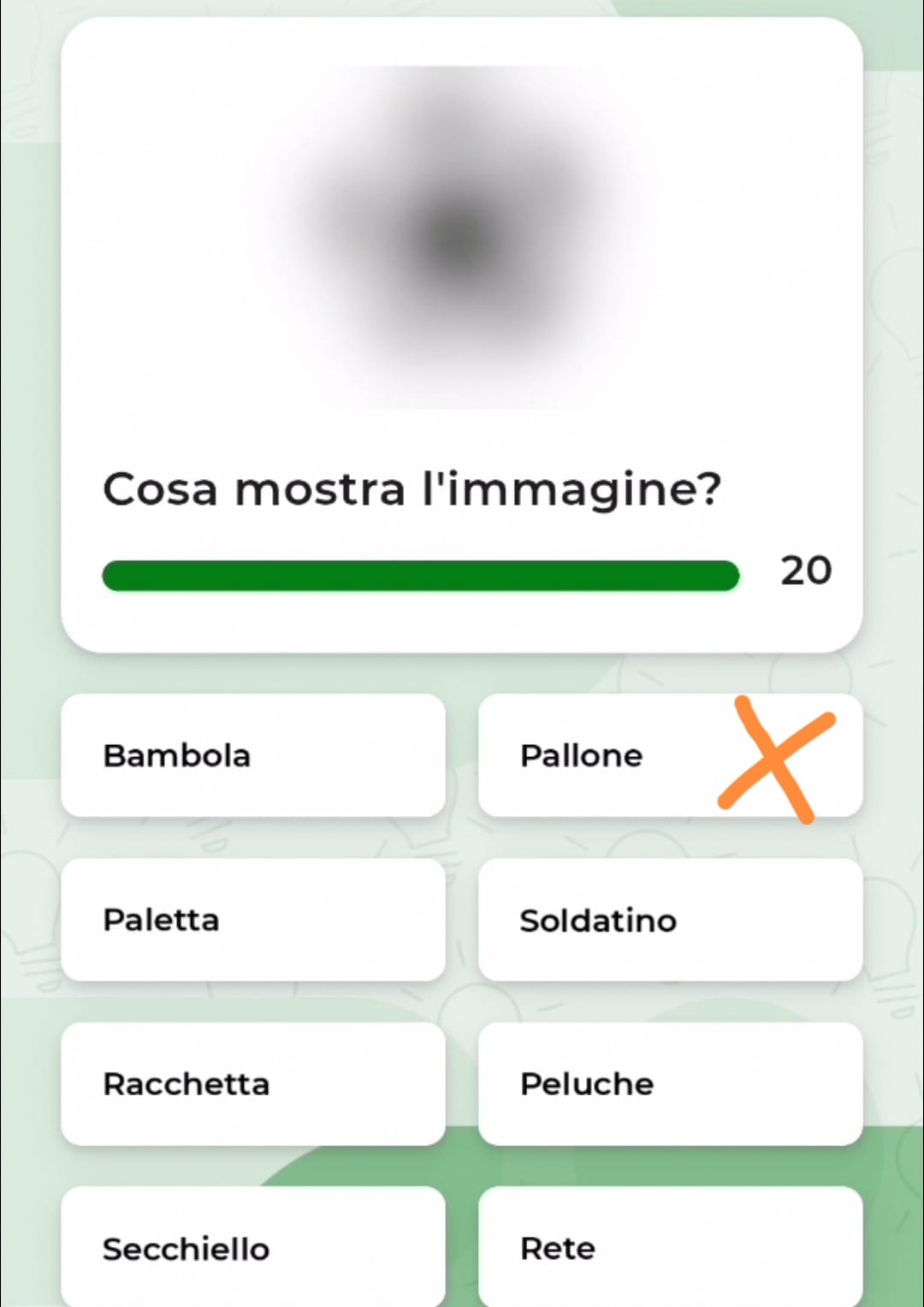Tap the Rete answer button
This screenshot has height=1307, width=924.
tap(670, 1248)
